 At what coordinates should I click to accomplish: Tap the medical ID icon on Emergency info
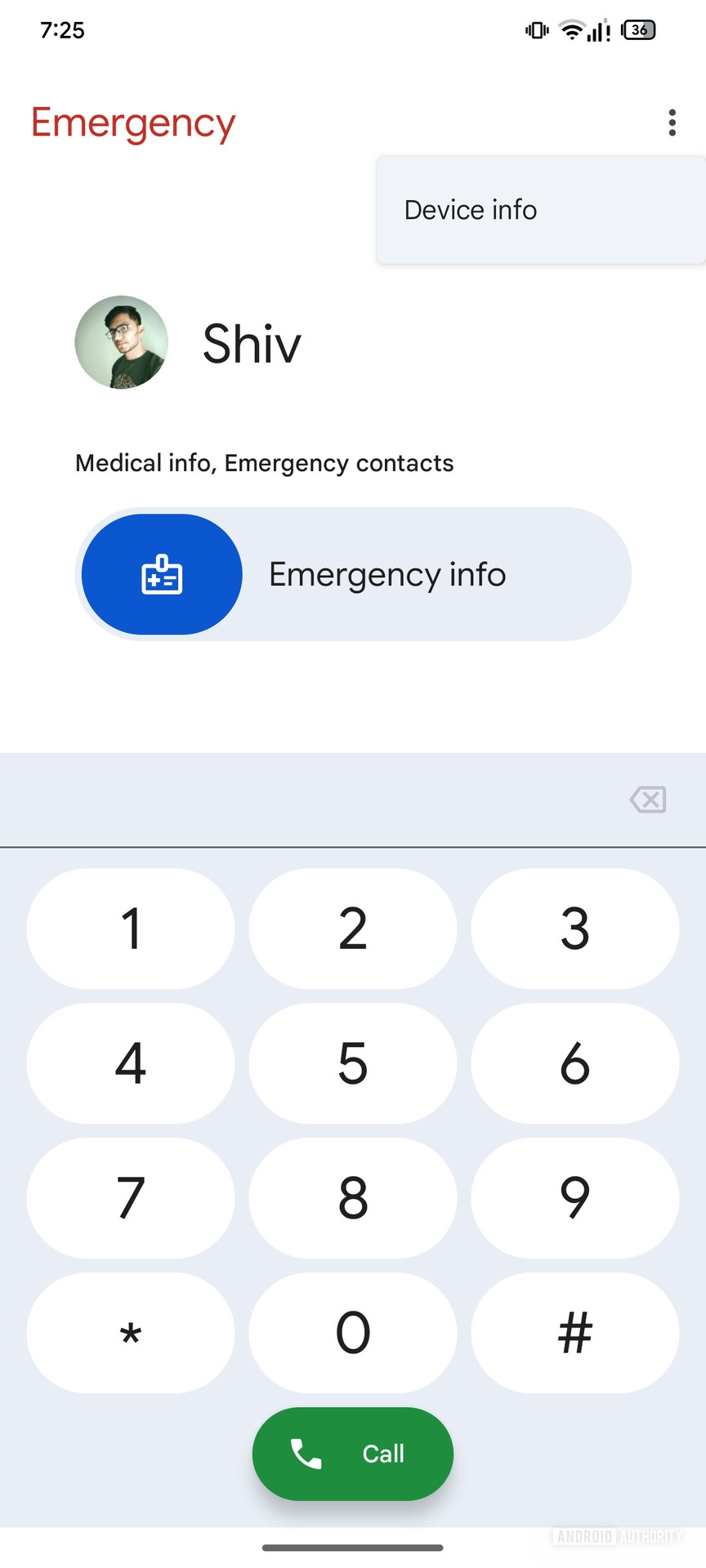click(161, 574)
